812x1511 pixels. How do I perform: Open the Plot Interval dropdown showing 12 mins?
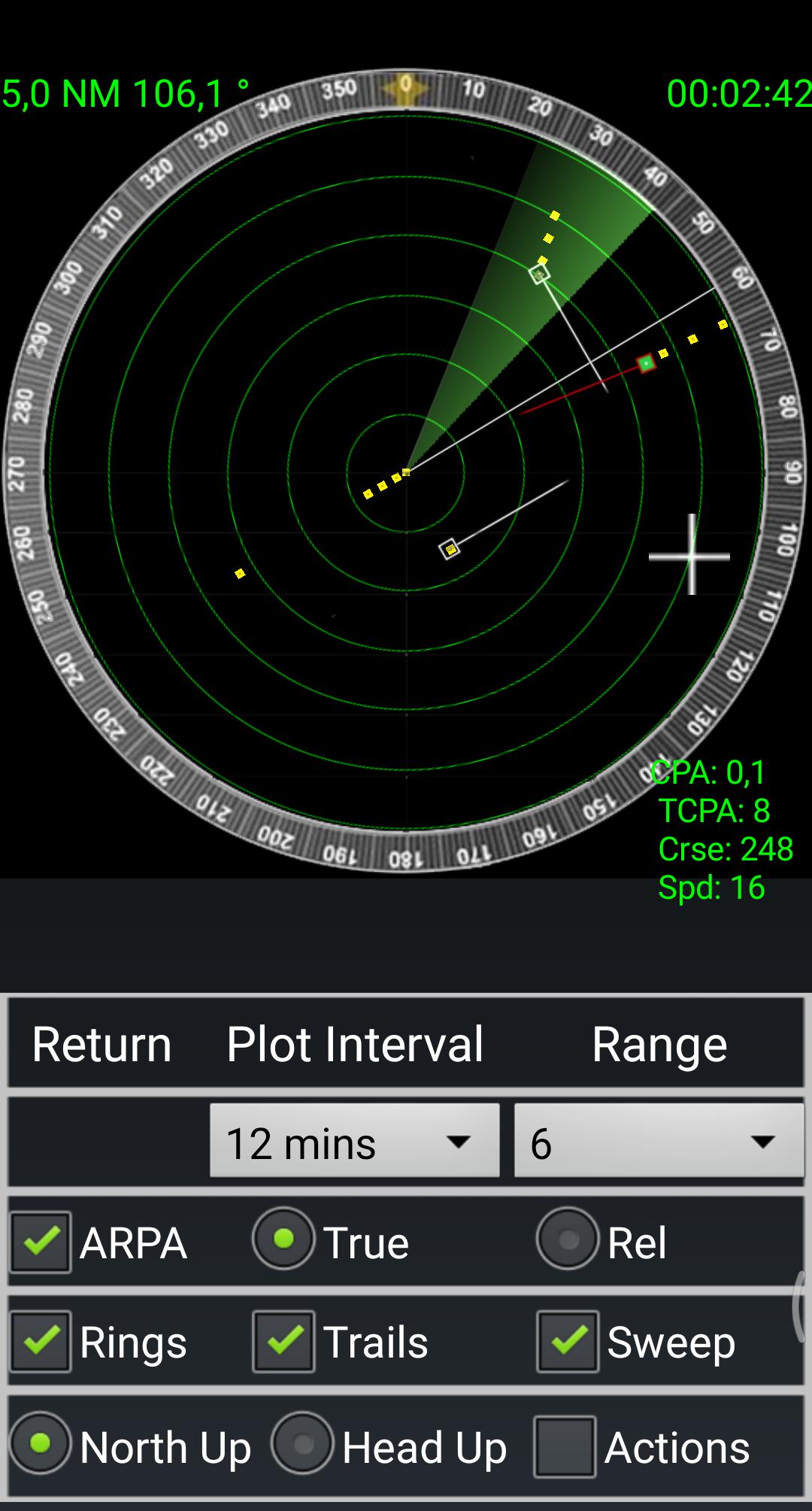tap(354, 1142)
